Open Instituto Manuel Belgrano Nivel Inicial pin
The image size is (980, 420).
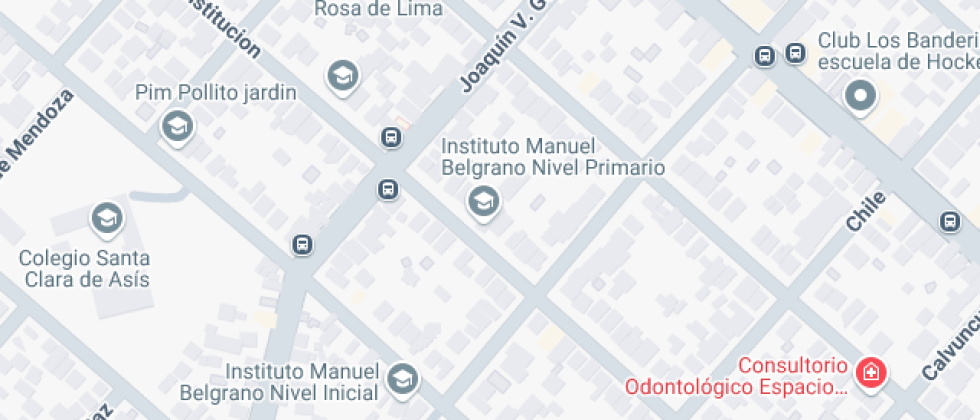tap(402, 379)
